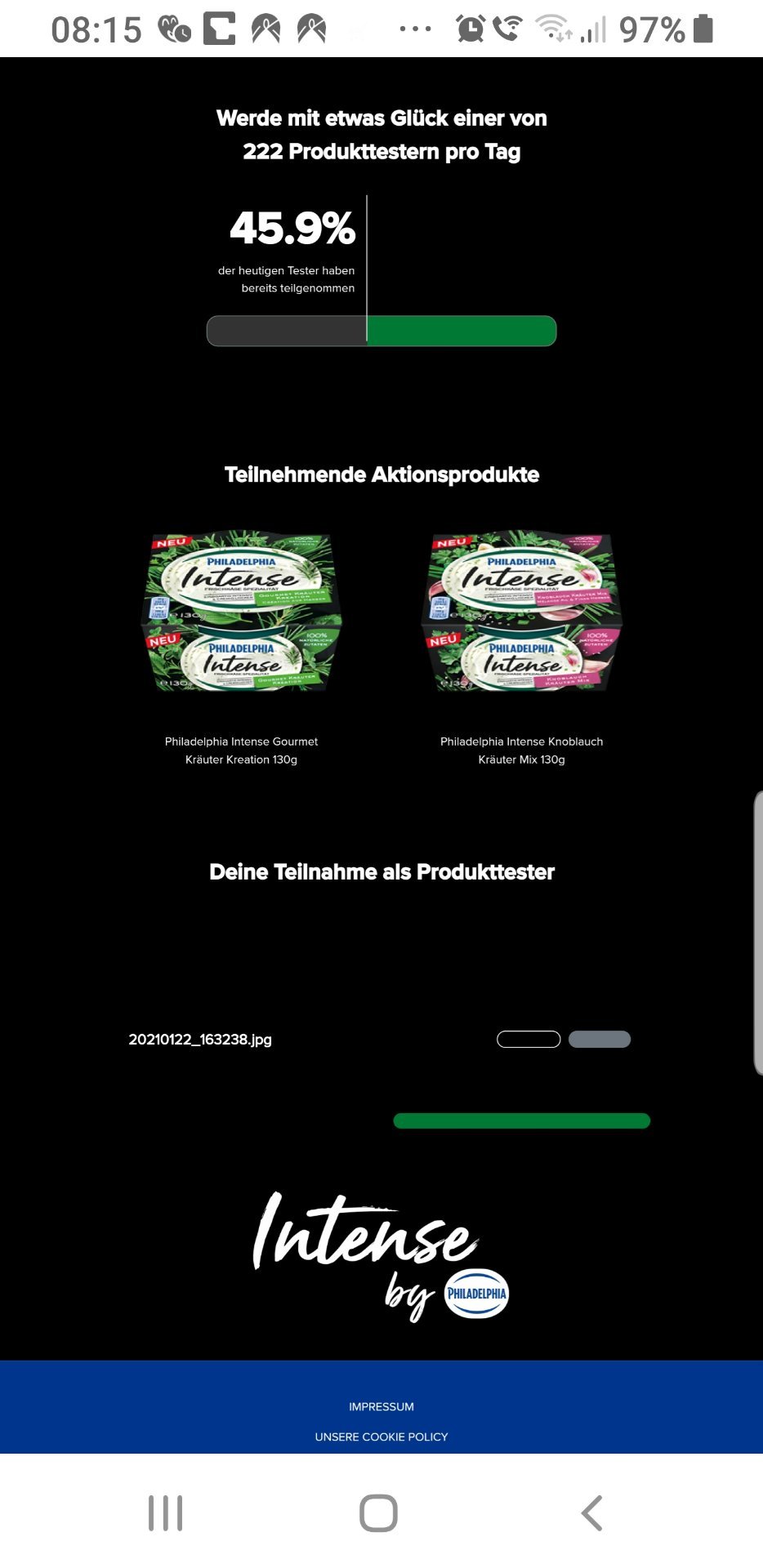
Task: Open the Impressum link
Action: point(381,1406)
